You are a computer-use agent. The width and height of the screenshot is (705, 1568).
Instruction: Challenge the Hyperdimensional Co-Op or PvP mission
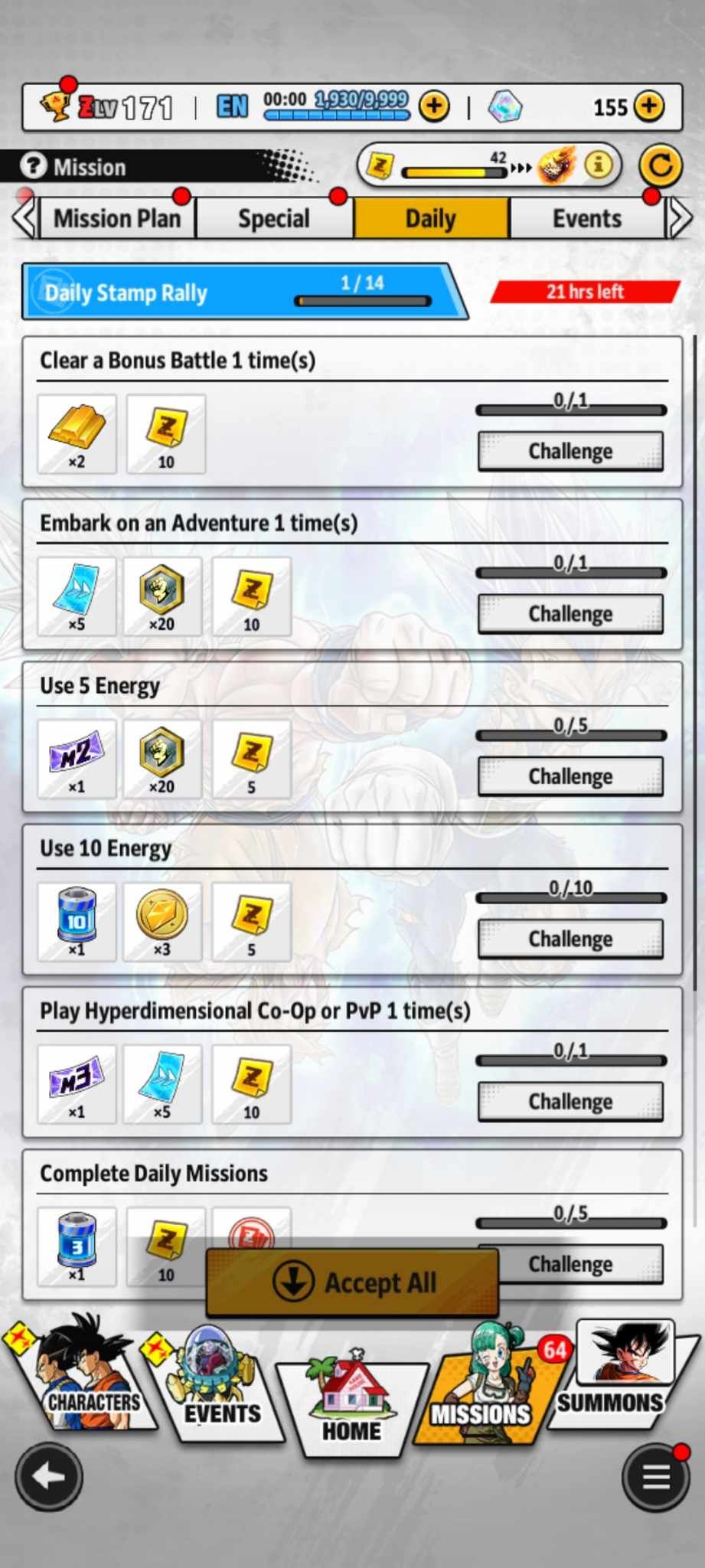click(570, 1101)
